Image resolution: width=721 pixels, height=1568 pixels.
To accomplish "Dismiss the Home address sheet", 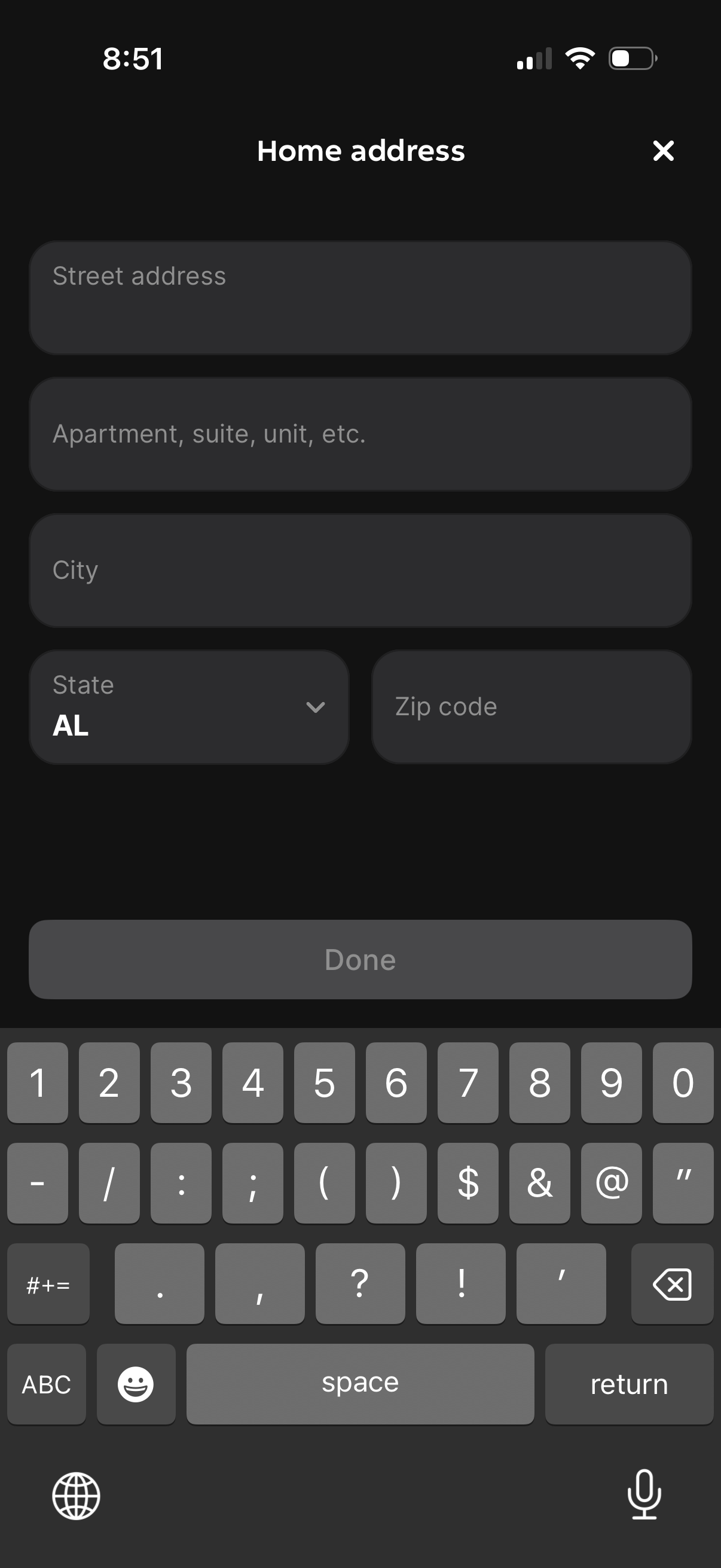I will tap(663, 151).
